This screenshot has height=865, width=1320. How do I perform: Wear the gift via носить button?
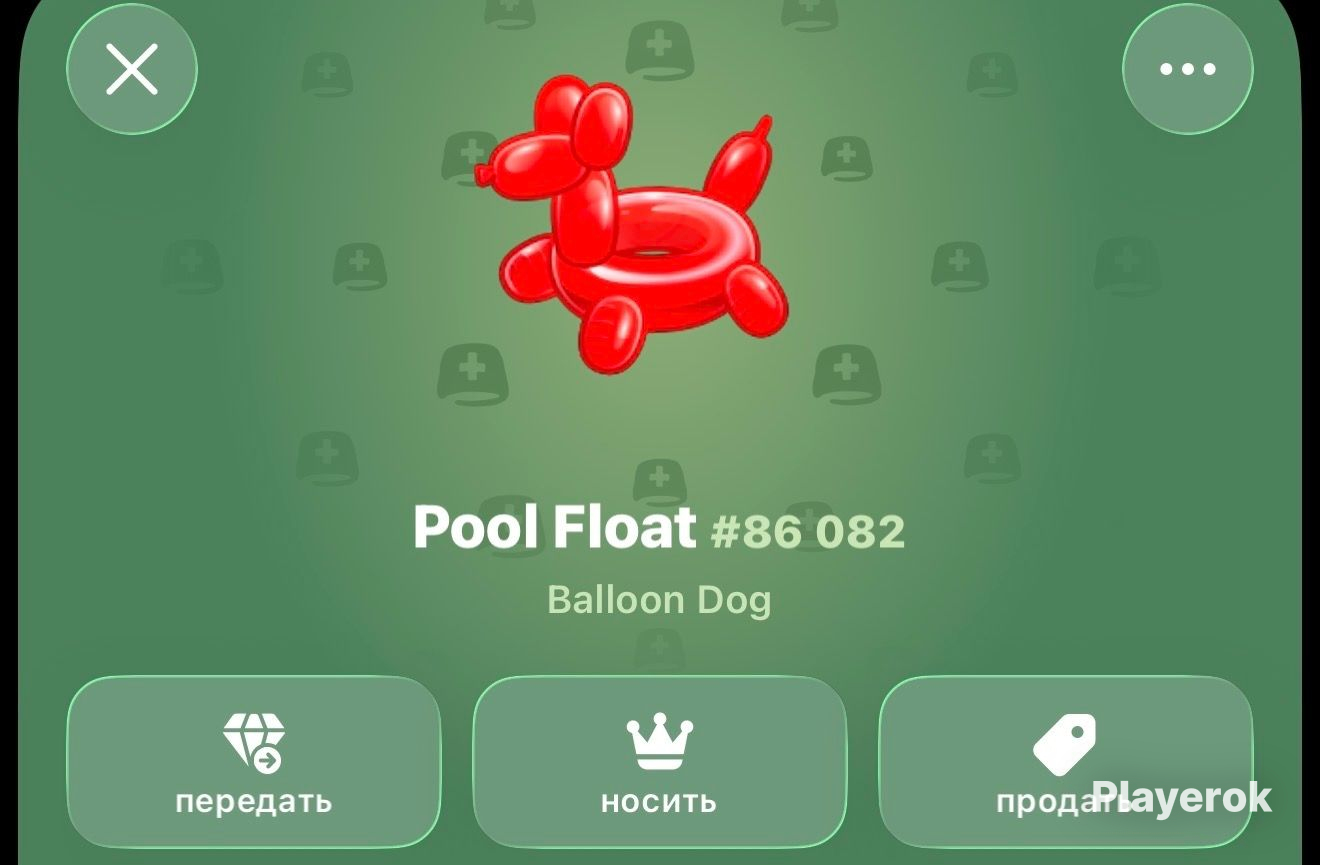pyautogui.click(x=659, y=762)
